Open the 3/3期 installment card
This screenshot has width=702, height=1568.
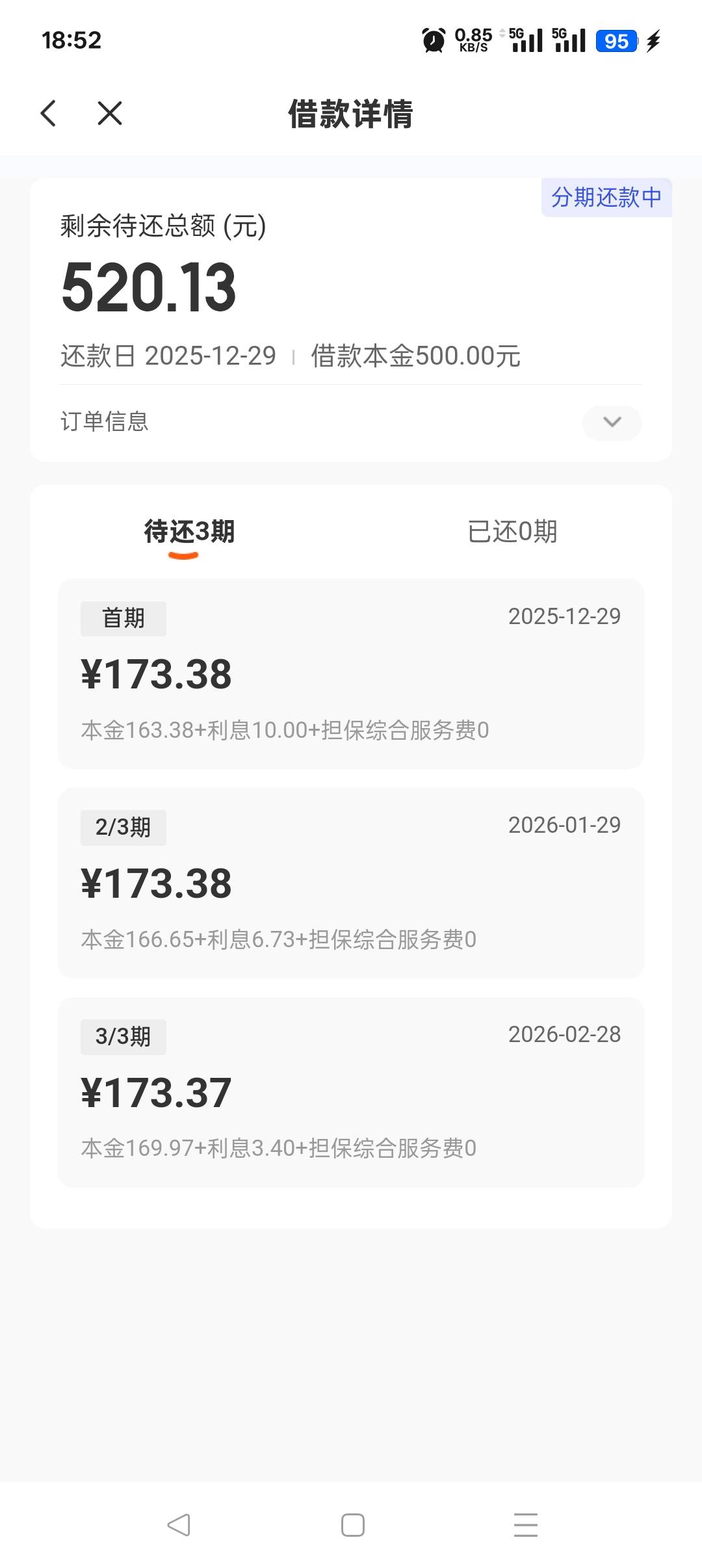pos(351,1092)
